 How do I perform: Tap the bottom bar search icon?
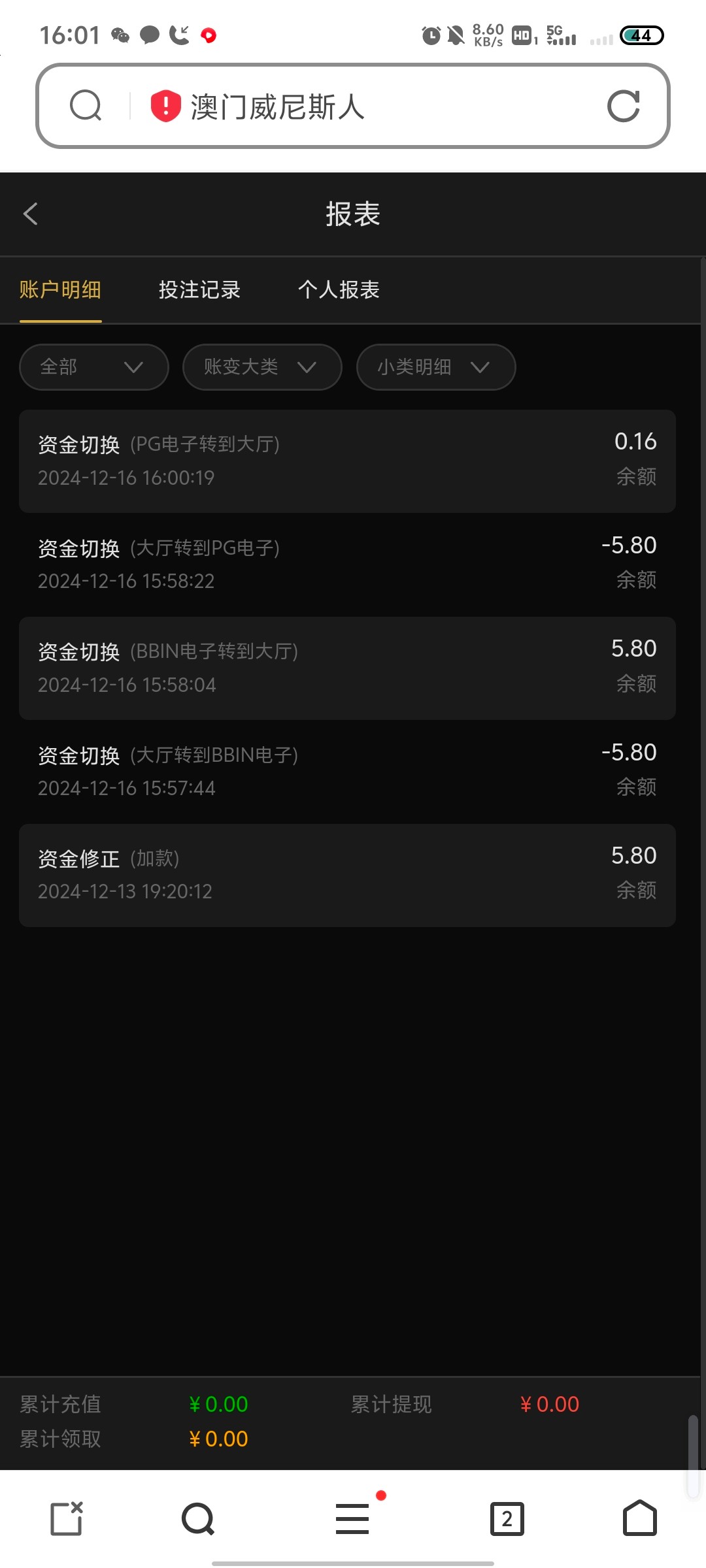point(198,1518)
